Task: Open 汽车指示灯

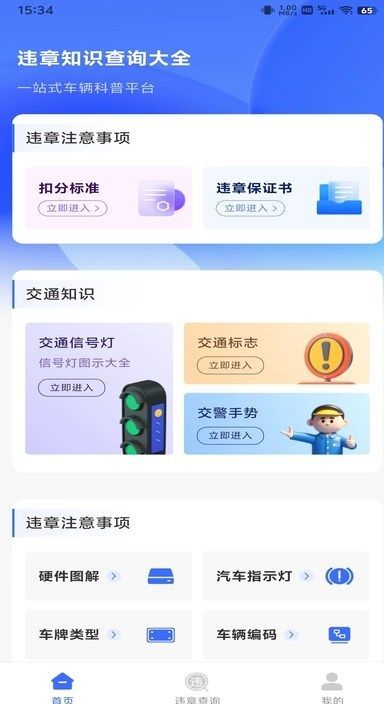Action: coord(286,576)
